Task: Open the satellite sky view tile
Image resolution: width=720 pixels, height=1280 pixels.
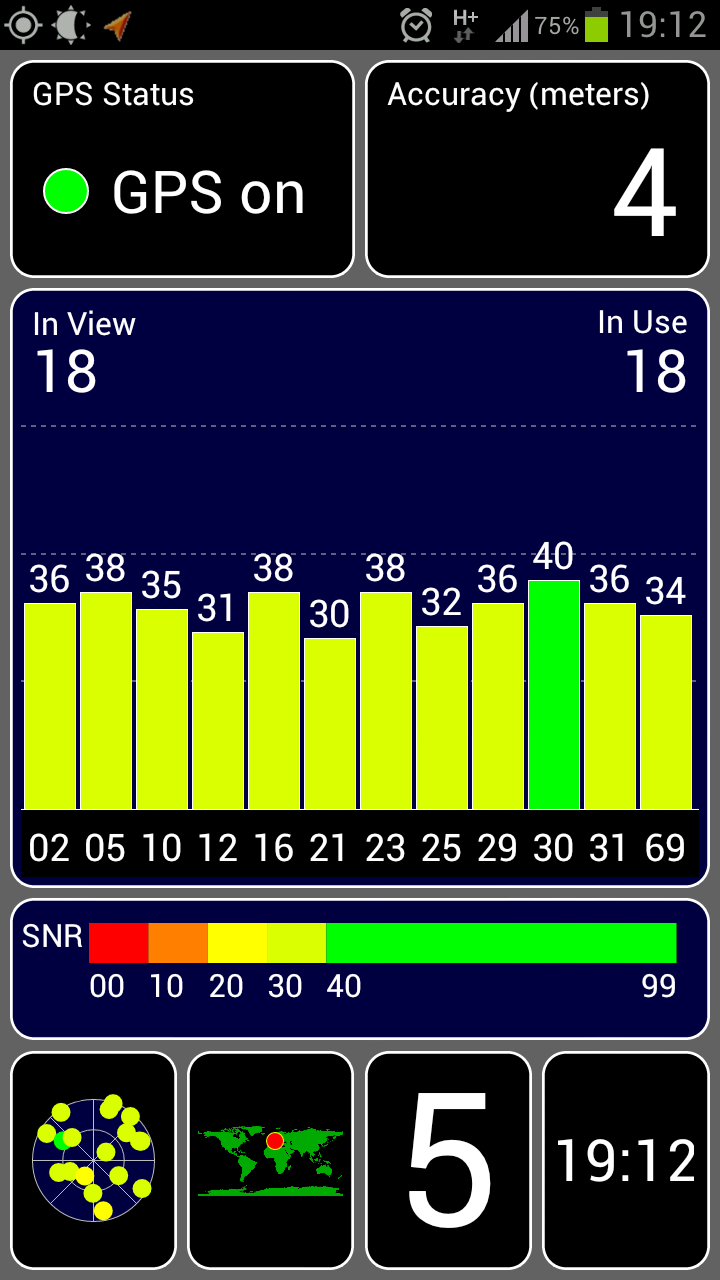Action: [x=94, y=1160]
